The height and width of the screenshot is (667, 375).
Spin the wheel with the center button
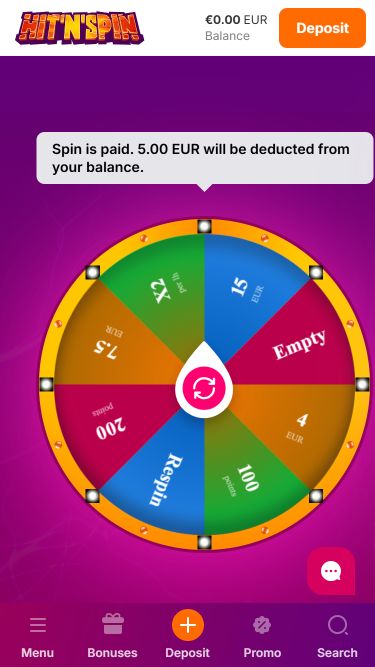pyautogui.click(x=204, y=389)
